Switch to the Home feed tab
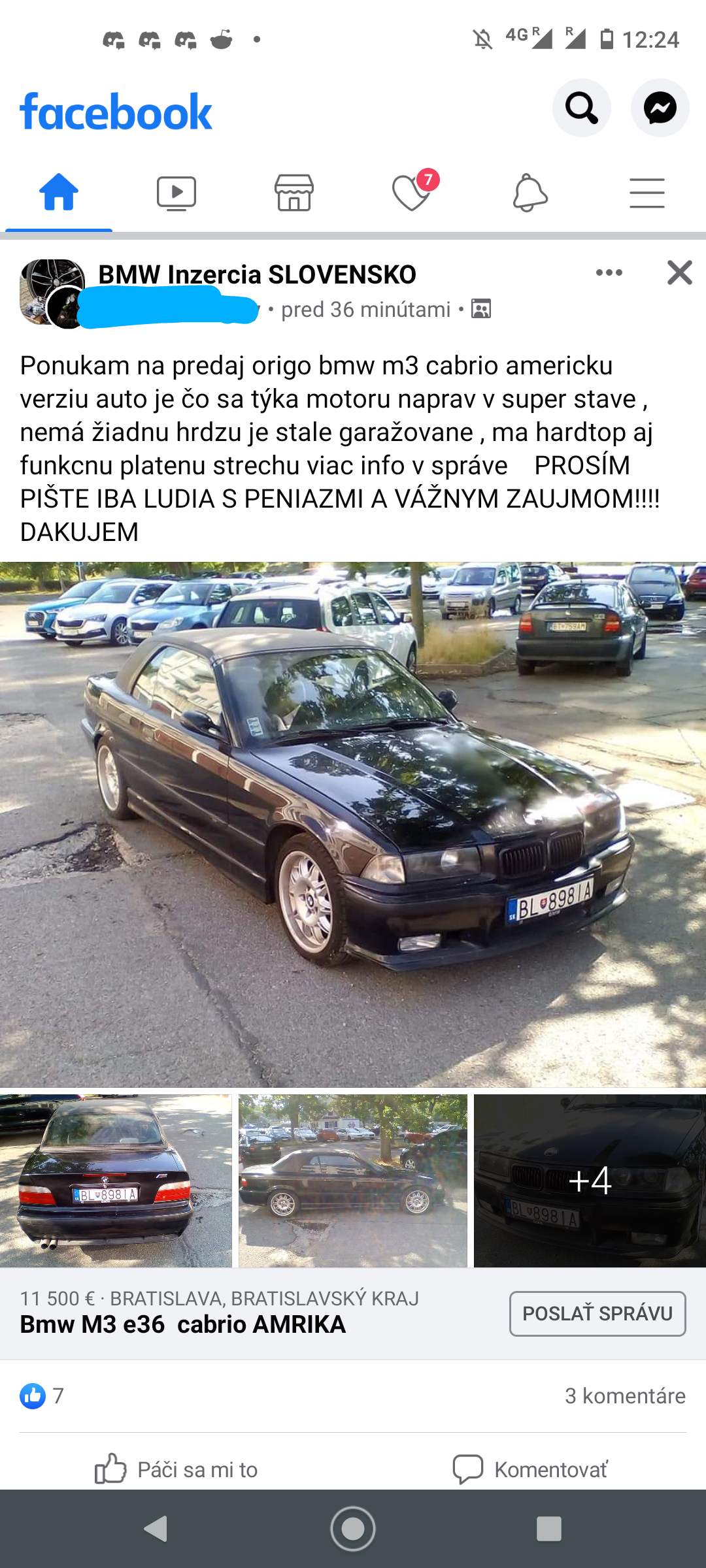Screen dimensions: 706x1568 pyautogui.click(x=59, y=193)
